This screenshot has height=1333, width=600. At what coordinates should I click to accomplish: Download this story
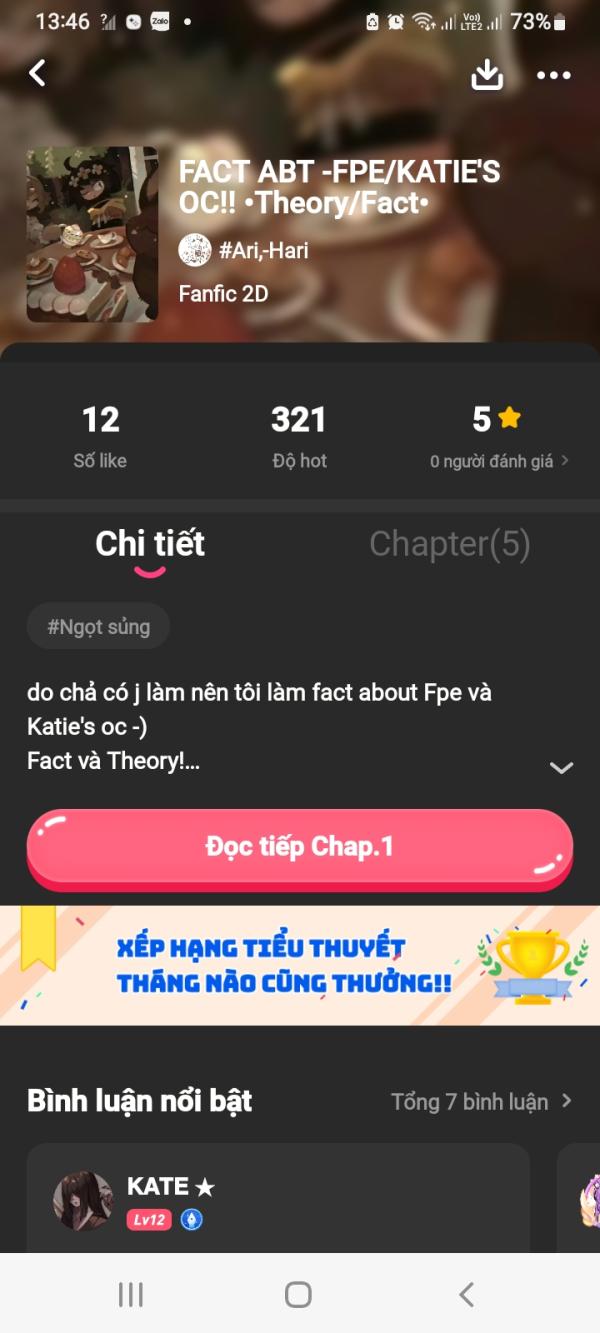[487, 74]
